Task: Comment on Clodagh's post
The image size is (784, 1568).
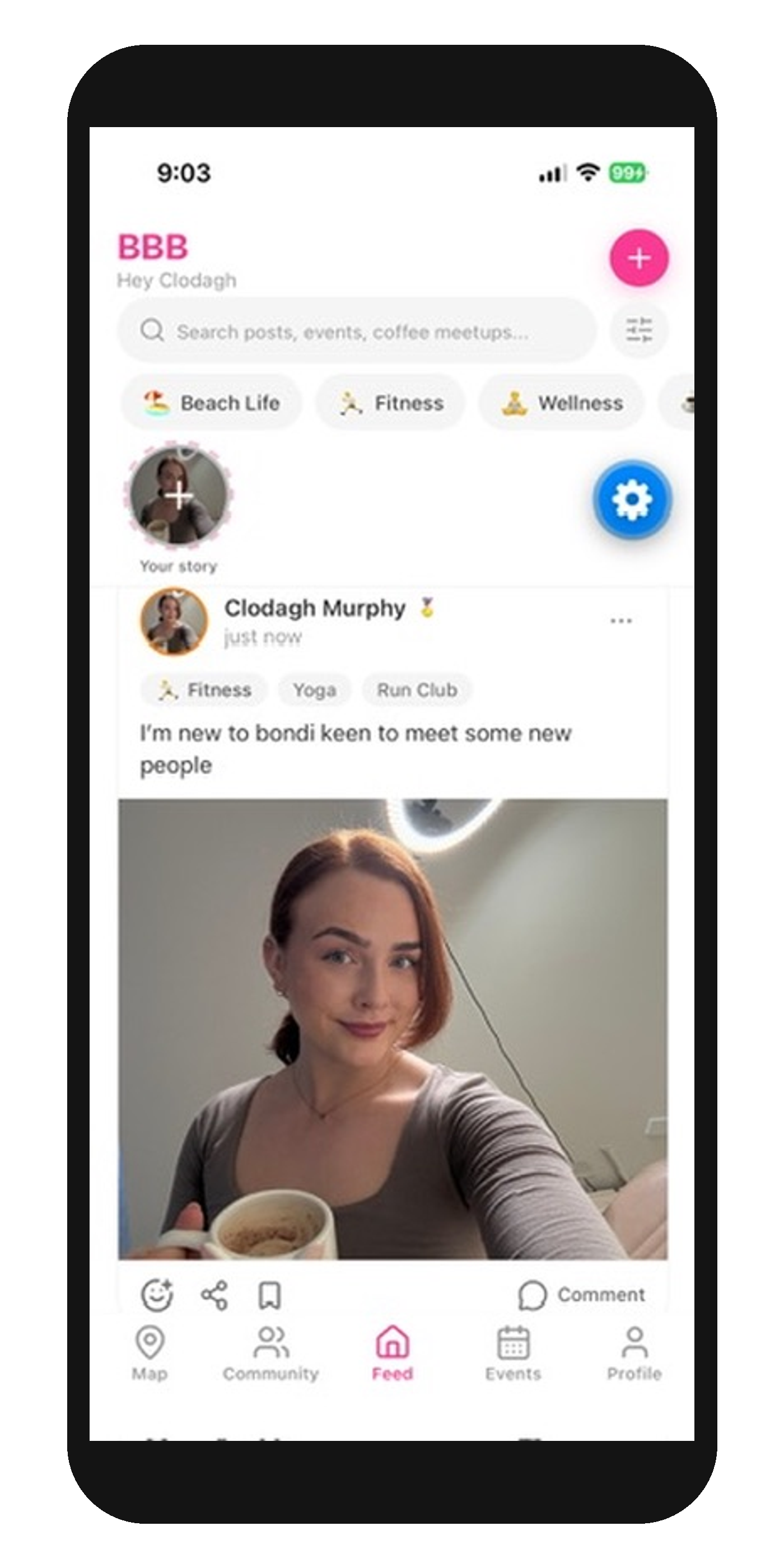Action: [x=581, y=1295]
